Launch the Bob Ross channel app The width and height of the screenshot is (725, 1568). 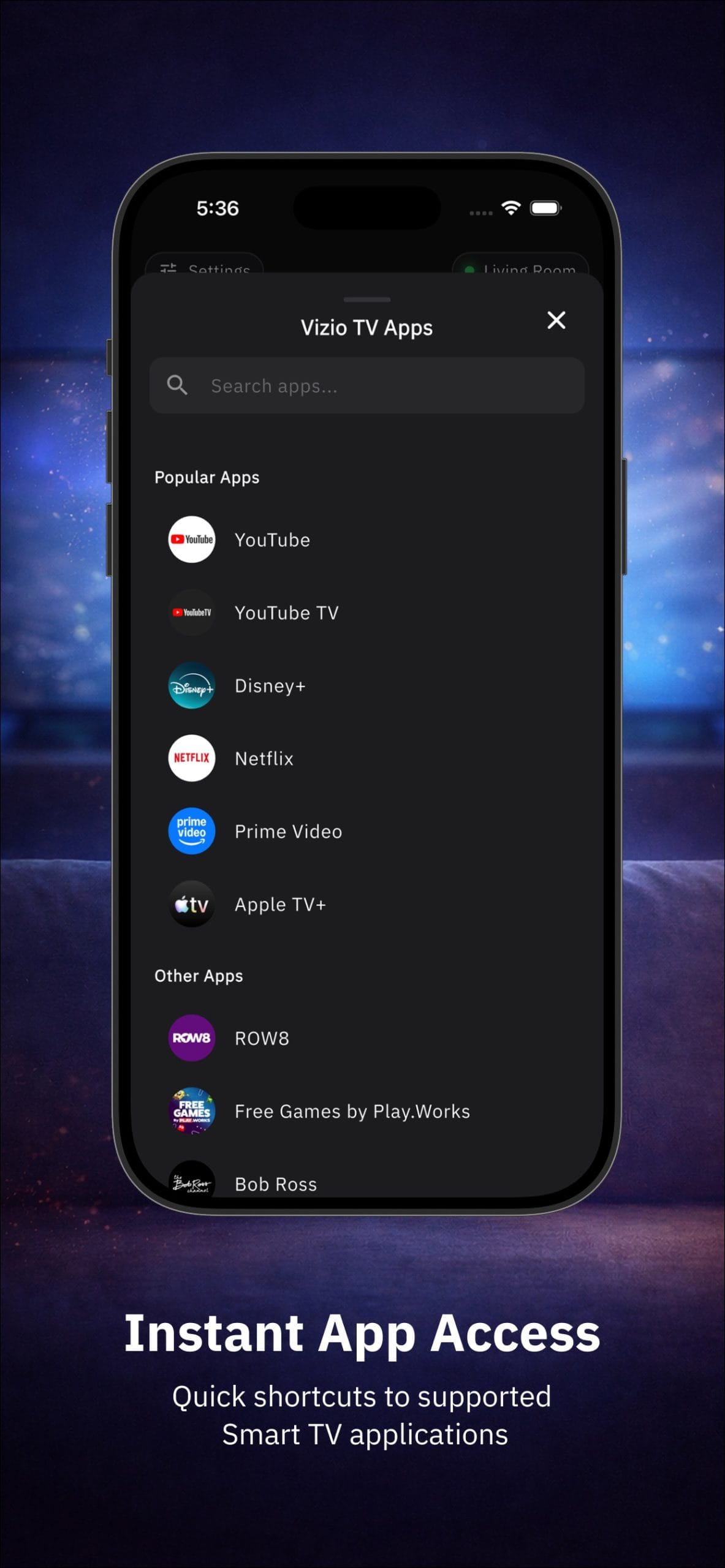pyautogui.click(x=191, y=1183)
